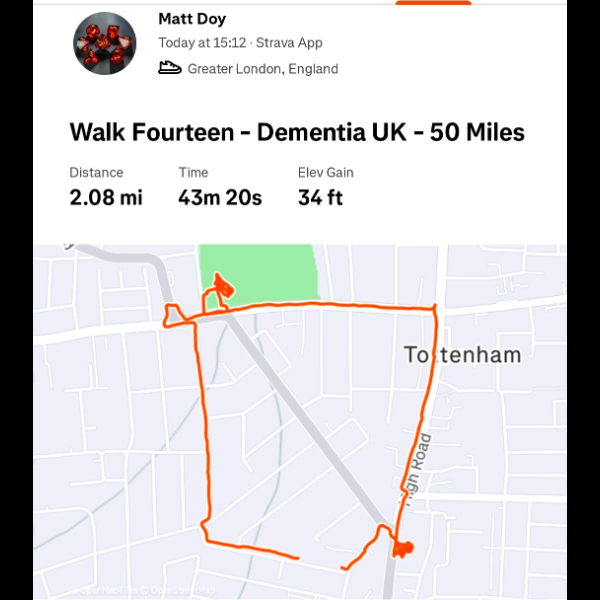Open Matt Doy's athlete profile name
Screen dimensions: 600x600
192,19
